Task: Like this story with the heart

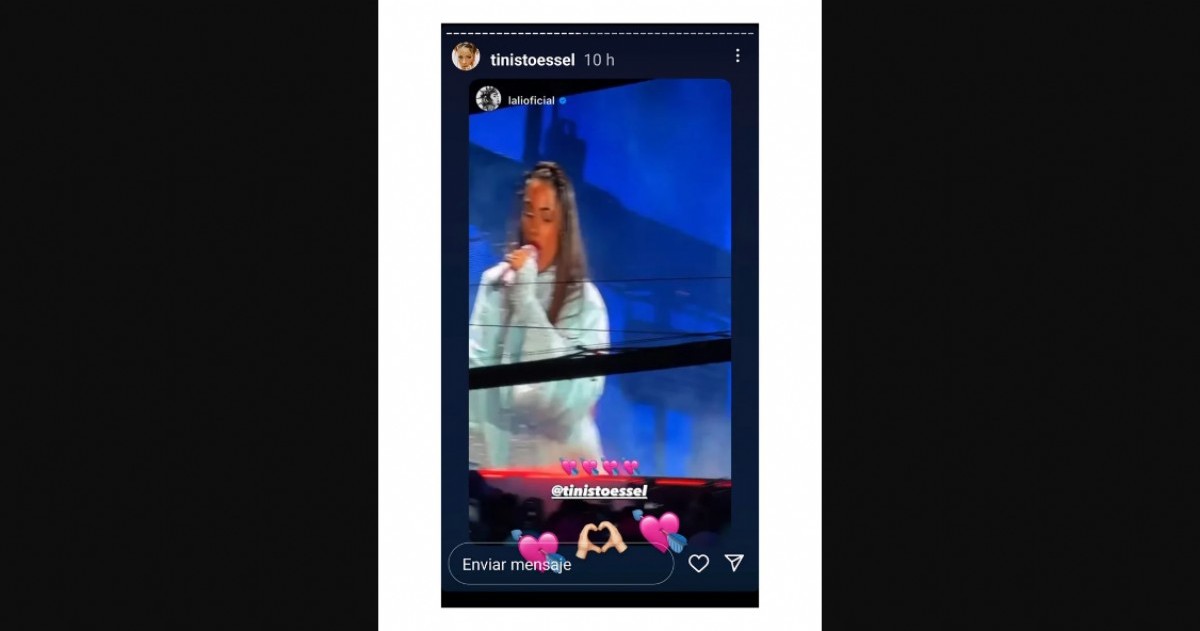Action: [699, 564]
